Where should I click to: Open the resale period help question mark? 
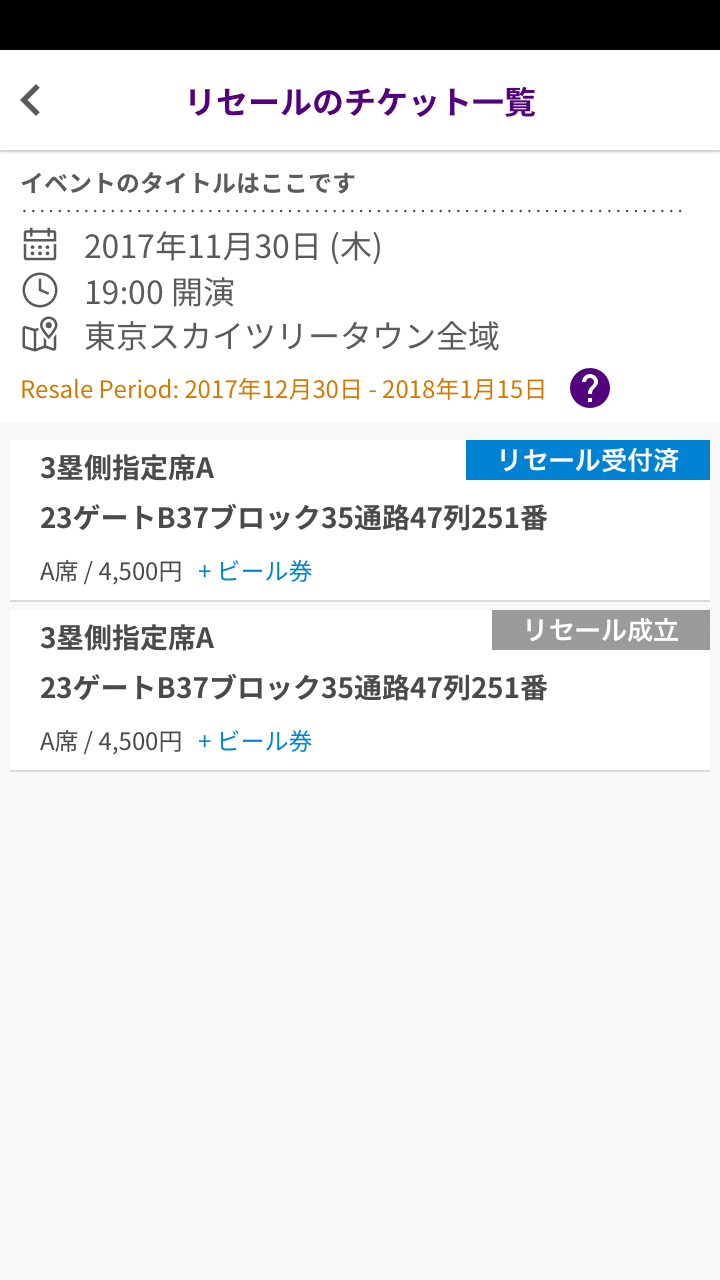(590, 388)
